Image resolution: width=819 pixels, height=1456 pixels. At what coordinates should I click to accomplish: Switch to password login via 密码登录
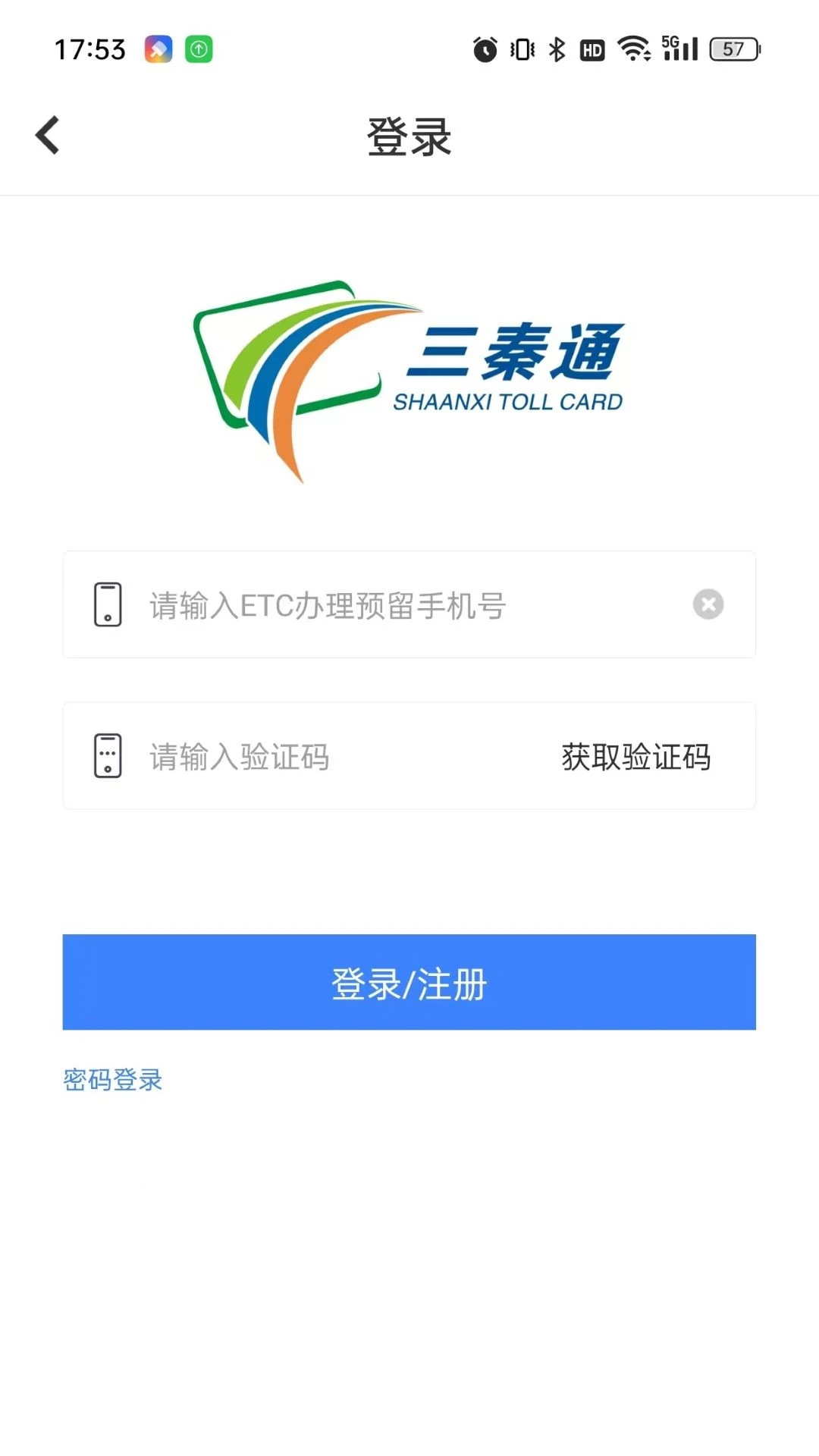111,1080
